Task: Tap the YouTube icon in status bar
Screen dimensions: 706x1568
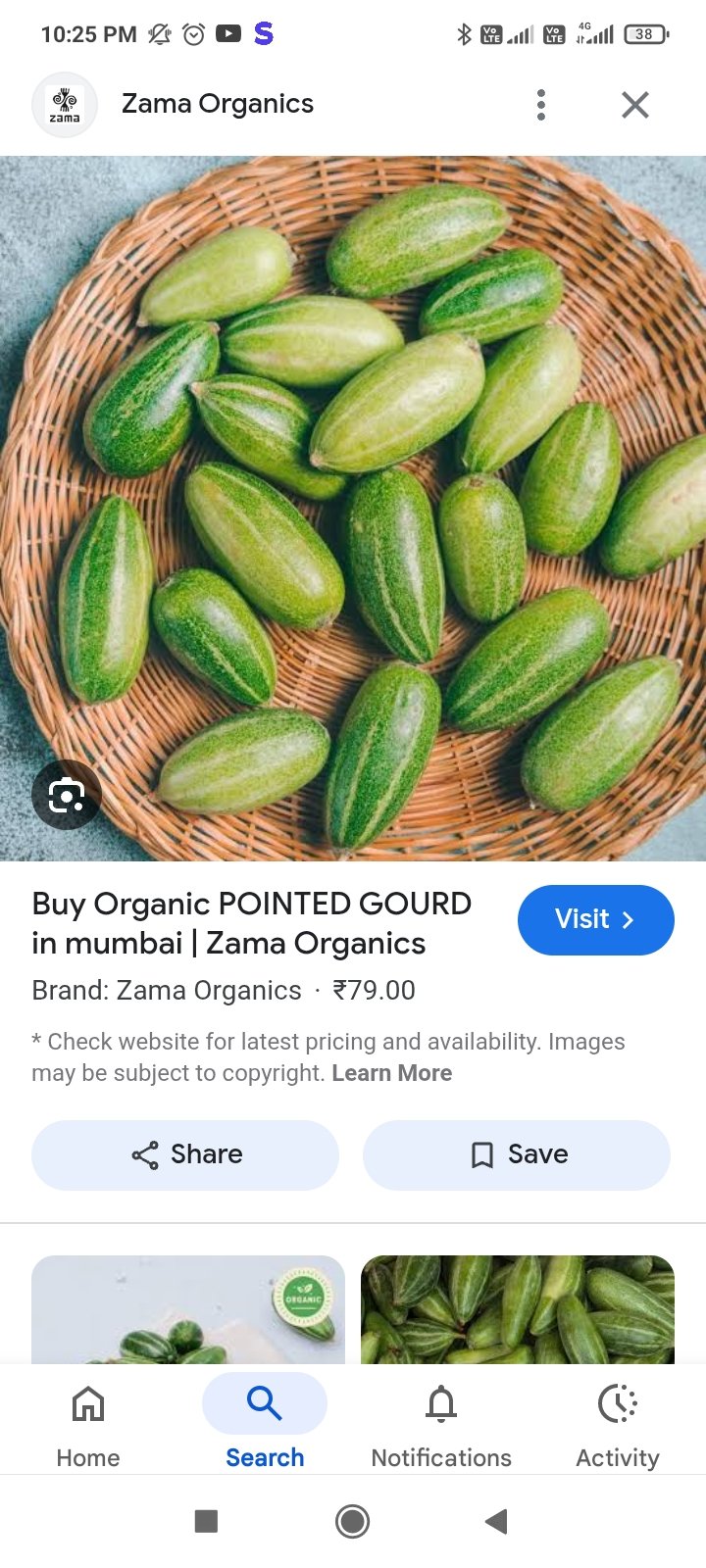Action: 227,33
